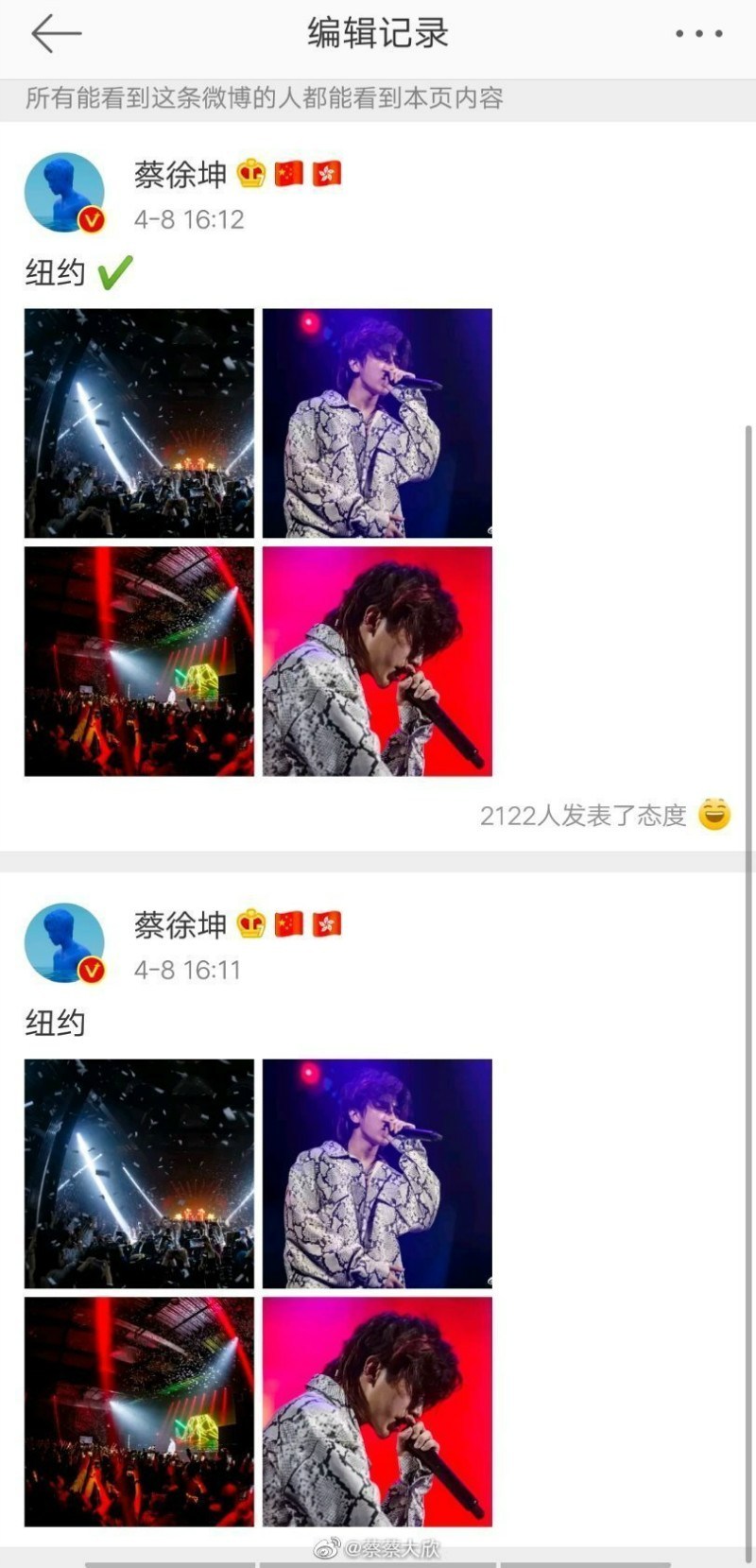Tap username 蔡徐坤 on the 16:12 post
The height and width of the screenshot is (1568, 756).
point(180,175)
